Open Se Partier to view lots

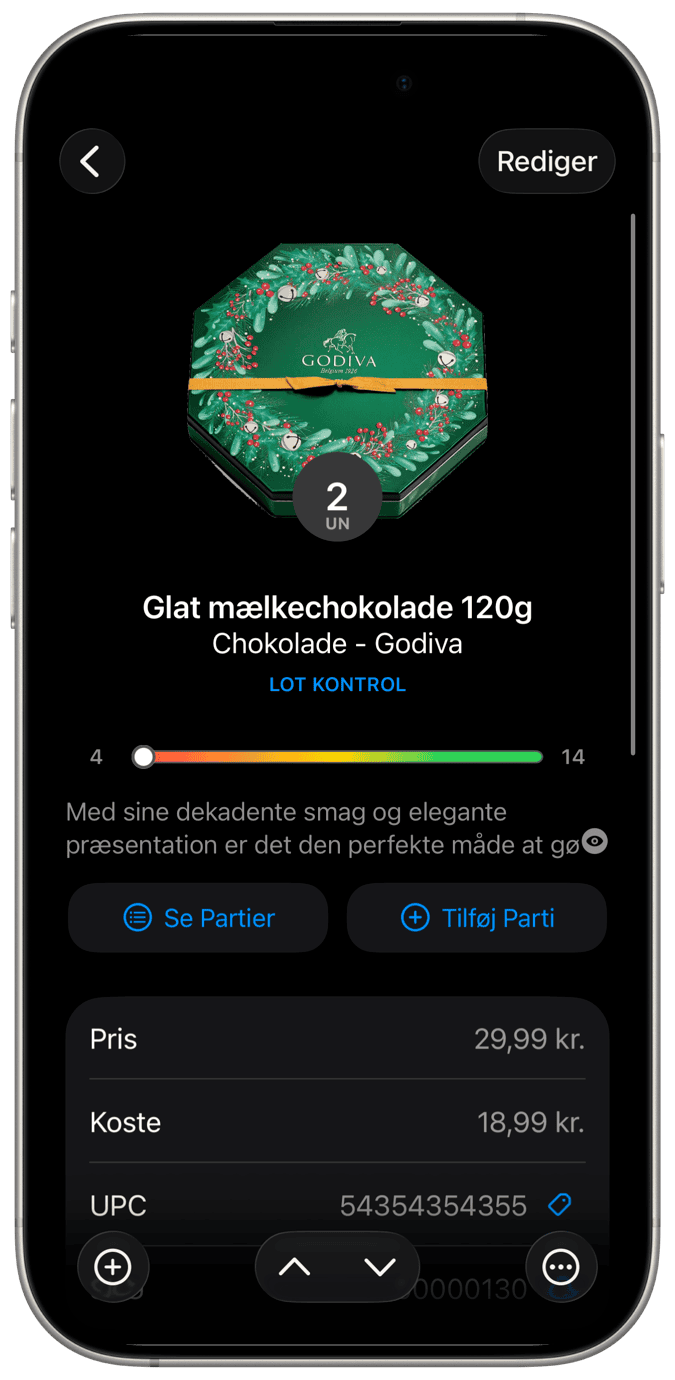[198, 918]
